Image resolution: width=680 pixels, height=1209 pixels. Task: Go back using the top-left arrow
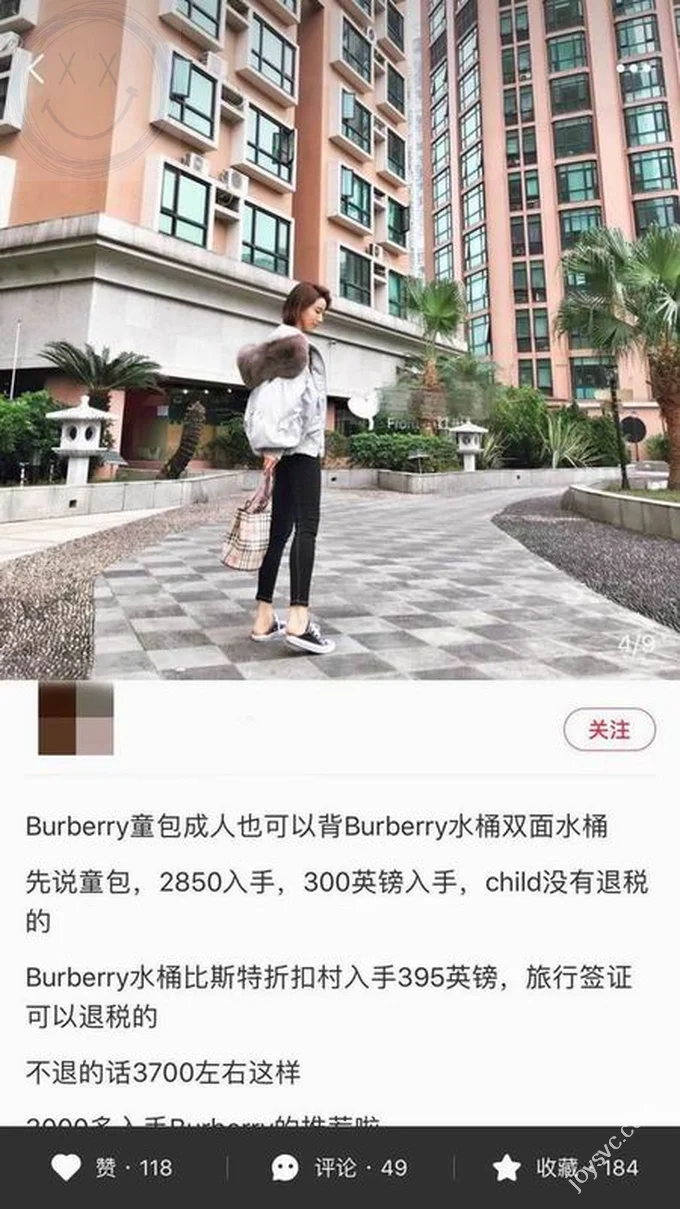coord(36,68)
